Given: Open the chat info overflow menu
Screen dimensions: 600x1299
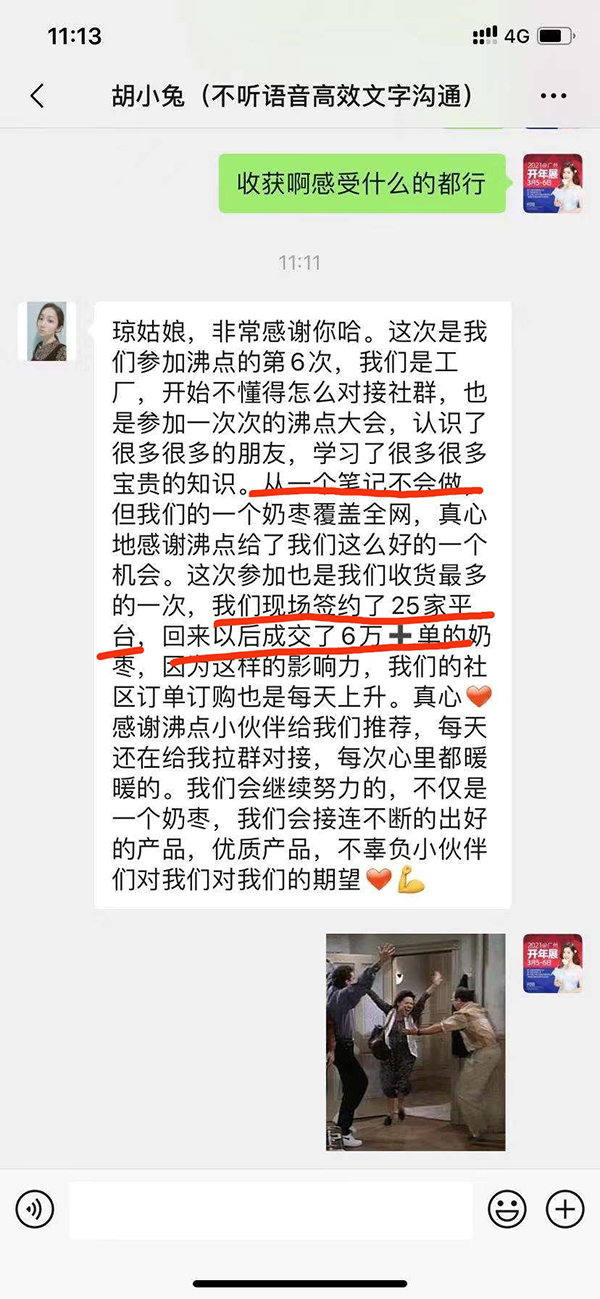Looking at the screenshot, I should [x=553, y=96].
